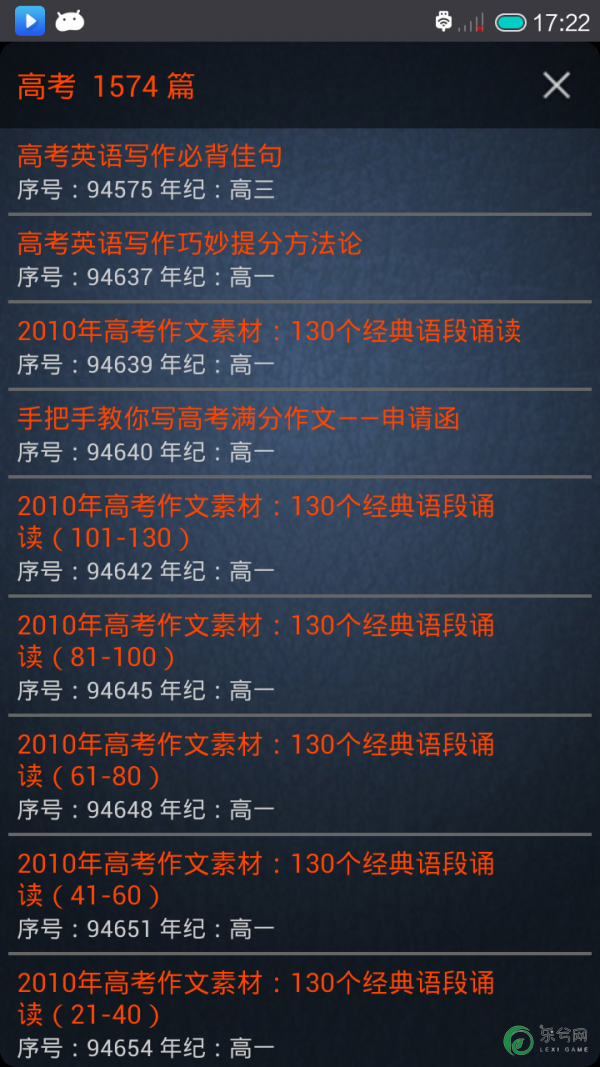Open 130个经典语段诵读（81-100）
Image resolution: width=600 pixels, height=1067 pixels.
coord(256,656)
